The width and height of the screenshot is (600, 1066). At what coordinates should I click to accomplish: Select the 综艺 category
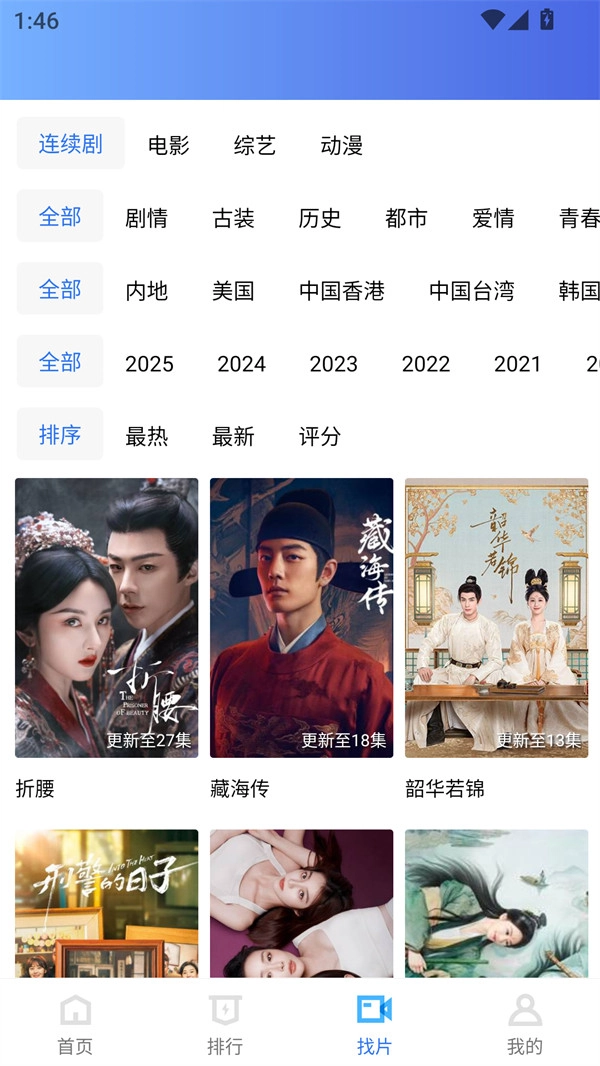point(255,145)
